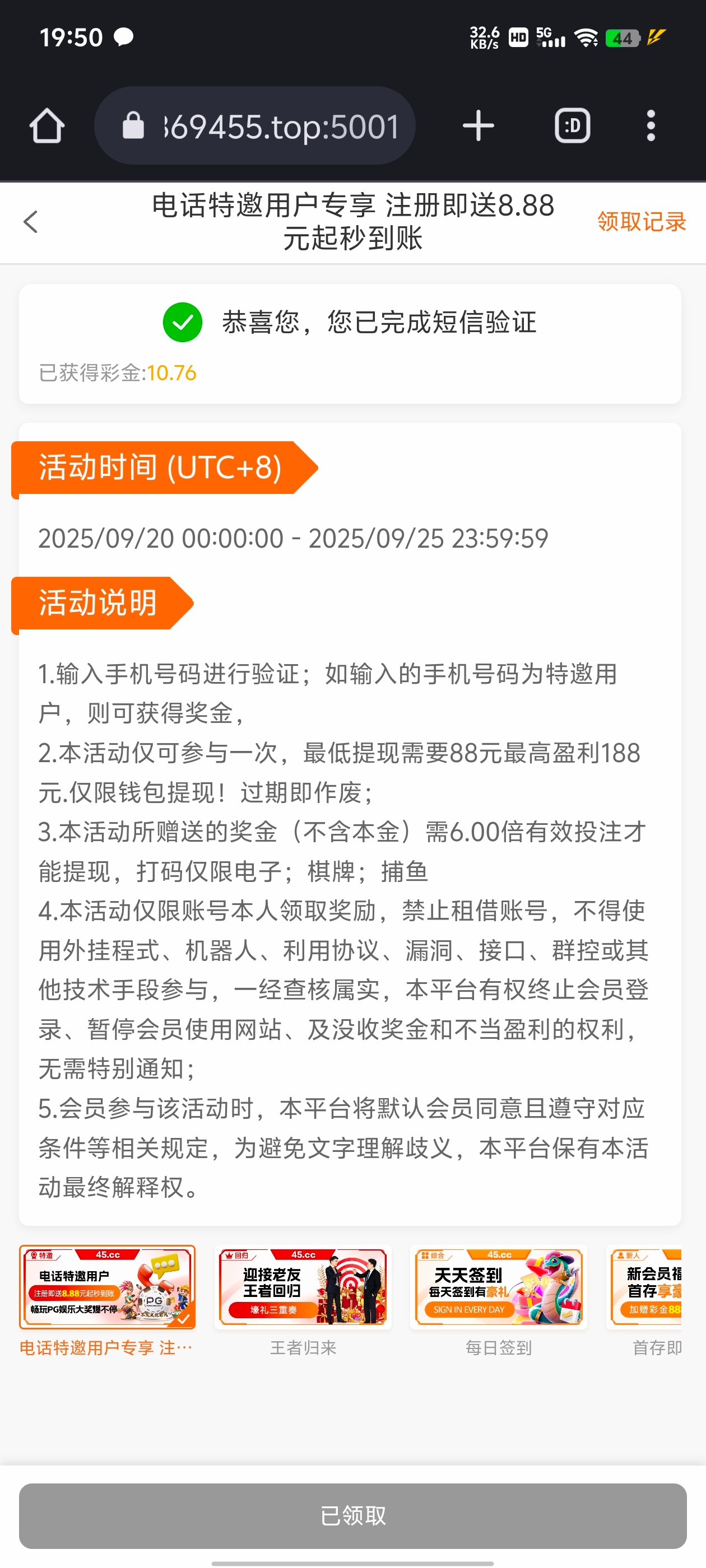
Task: Open the browser overflow menu
Action: click(651, 126)
